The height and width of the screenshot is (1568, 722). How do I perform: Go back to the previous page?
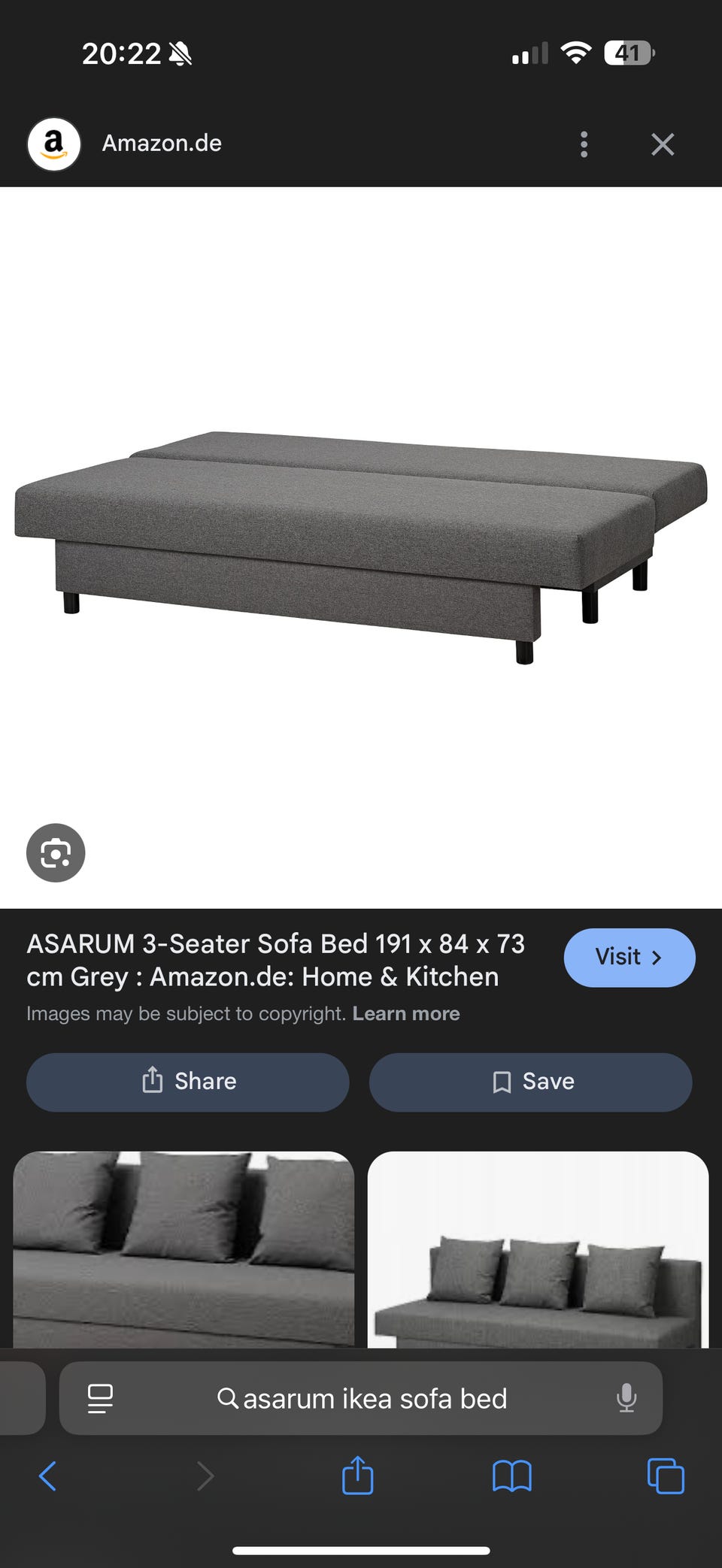point(47,1476)
